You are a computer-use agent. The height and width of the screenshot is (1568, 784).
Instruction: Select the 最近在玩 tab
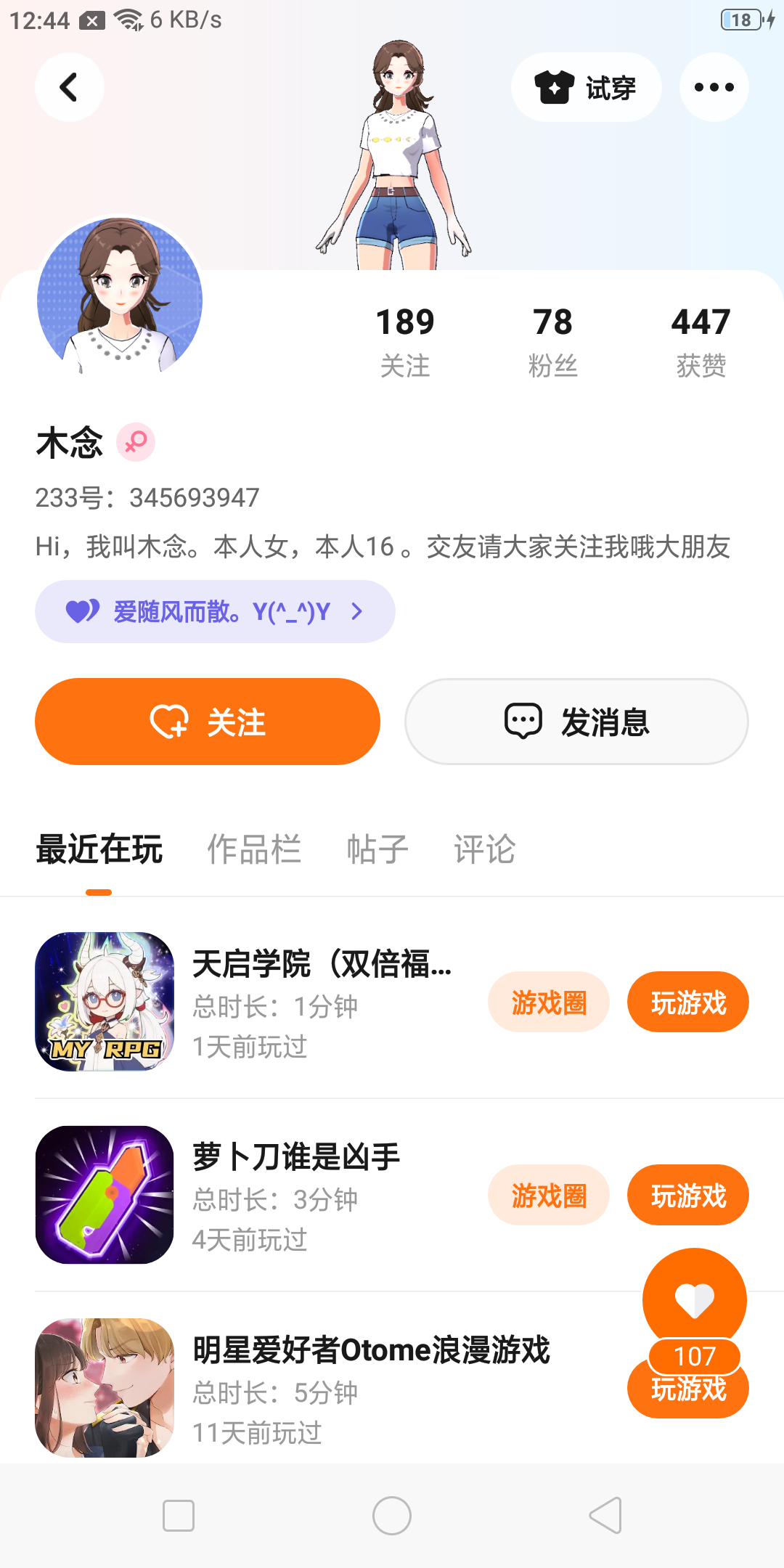click(x=99, y=849)
